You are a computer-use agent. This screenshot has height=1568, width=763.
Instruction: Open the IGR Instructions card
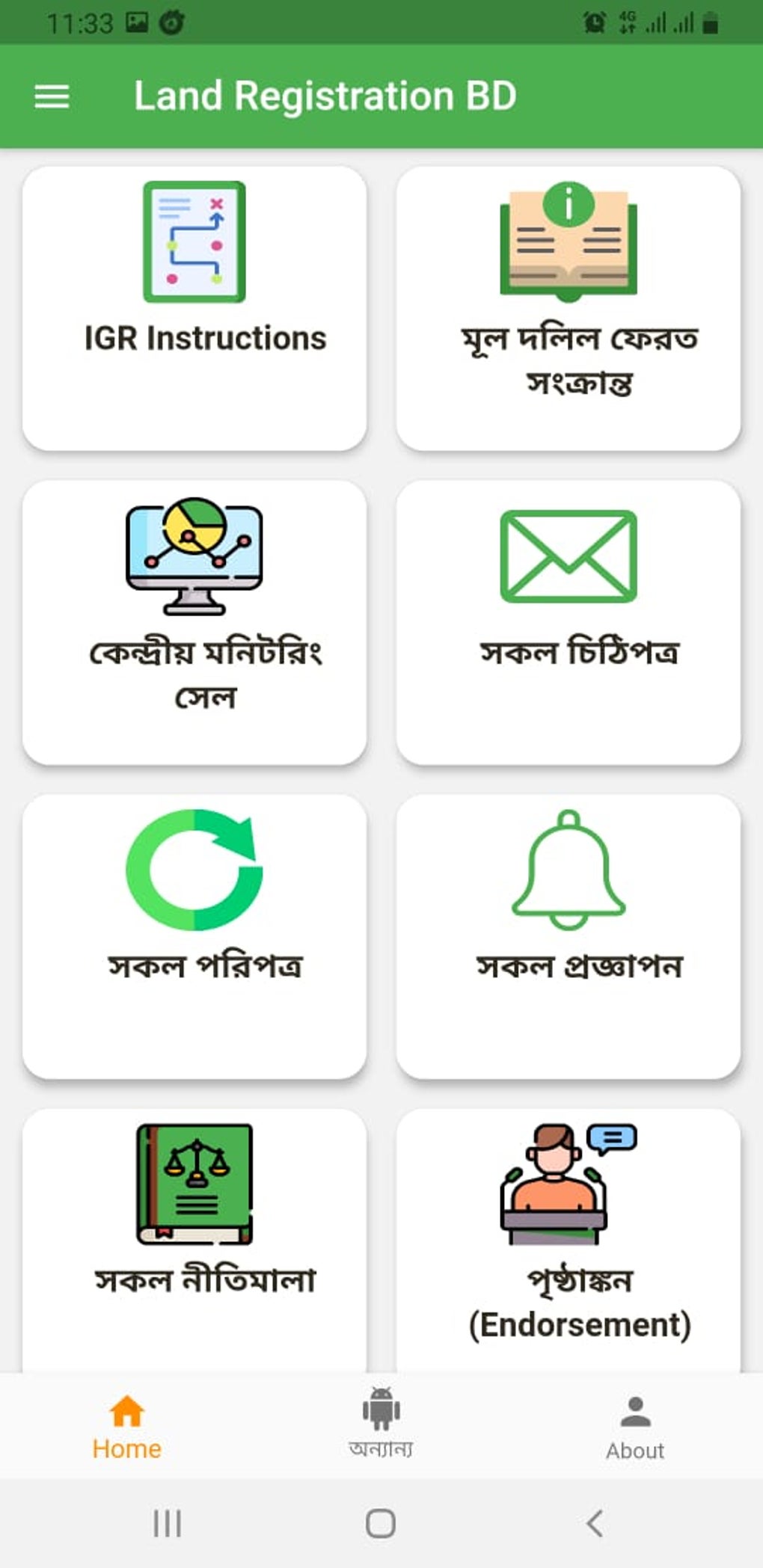[x=194, y=307]
